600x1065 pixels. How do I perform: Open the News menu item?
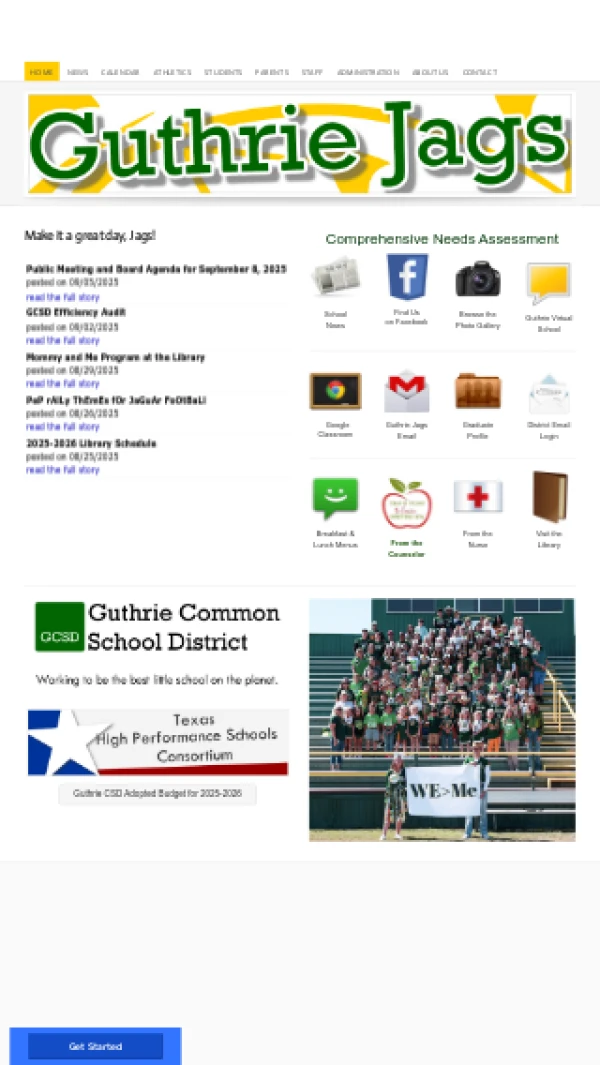click(77, 72)
